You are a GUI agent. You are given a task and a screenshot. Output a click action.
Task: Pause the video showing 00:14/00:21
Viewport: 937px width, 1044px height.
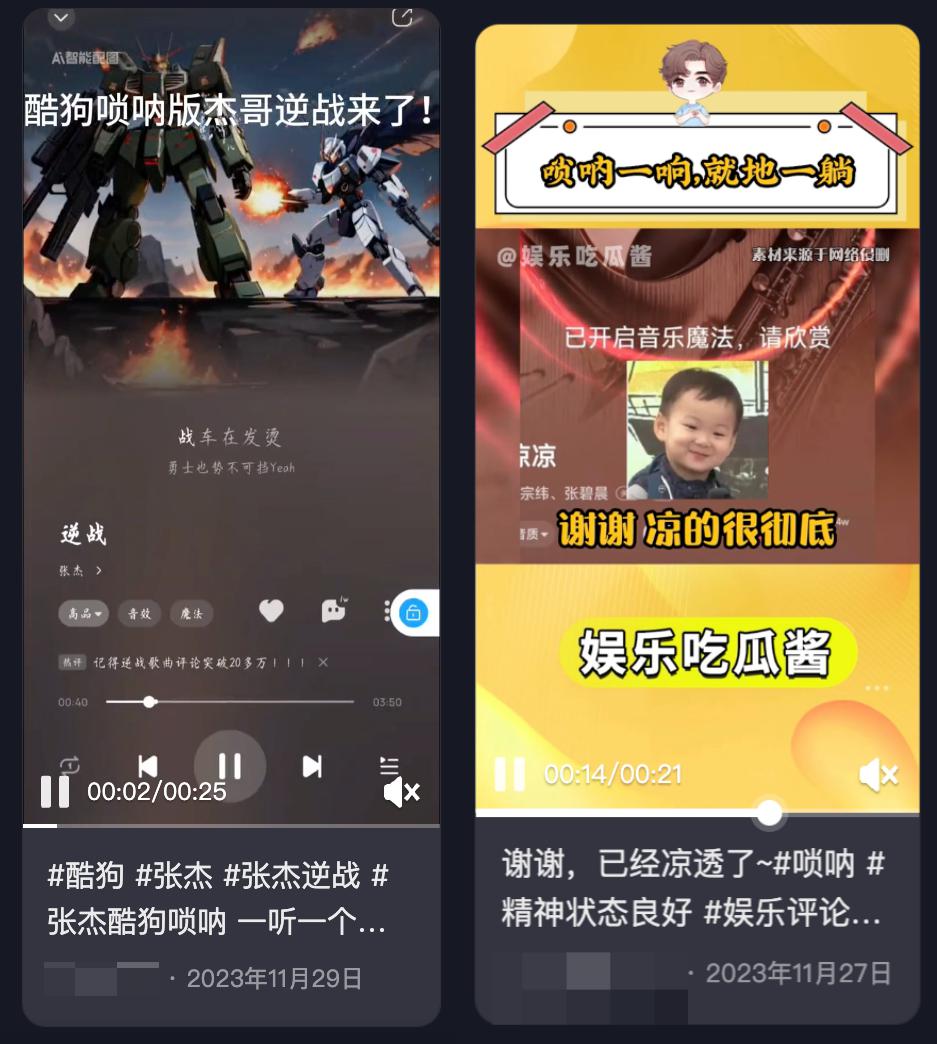509,774
